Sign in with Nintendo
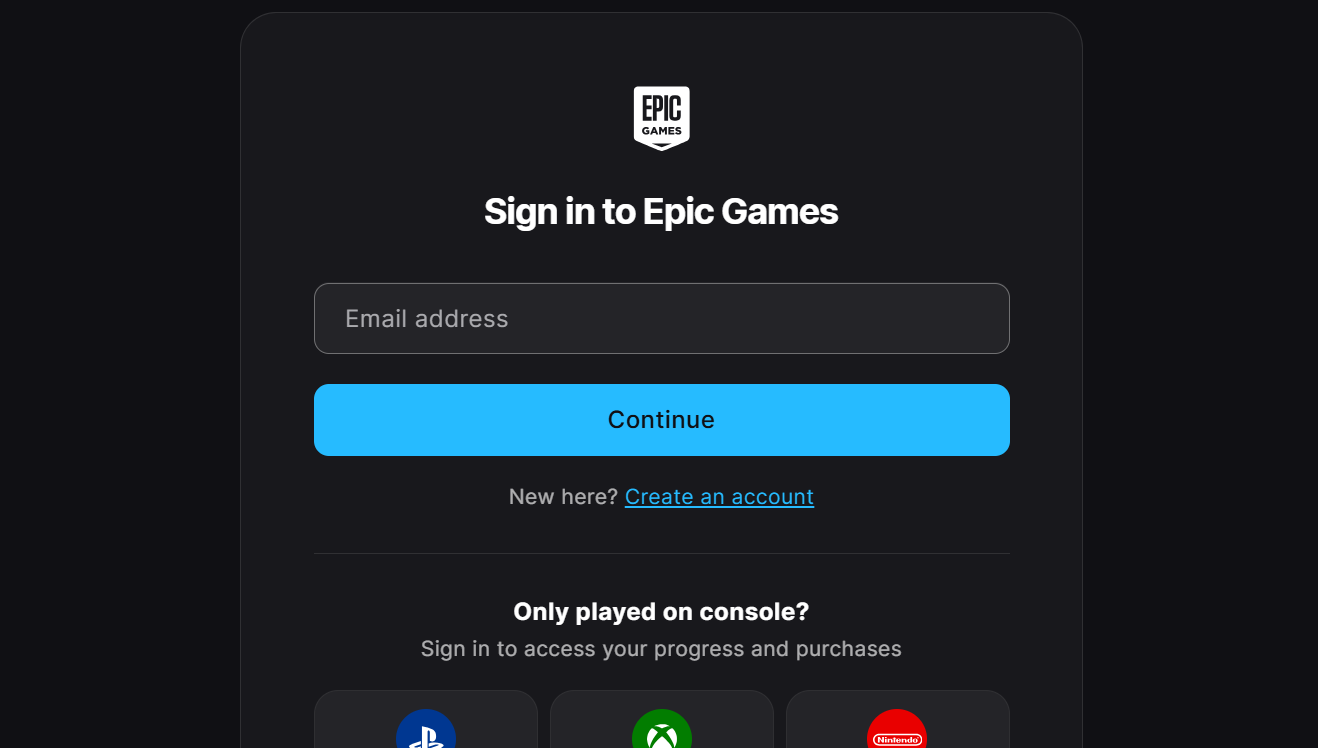The image size is (1318, 748). [897, 727]
